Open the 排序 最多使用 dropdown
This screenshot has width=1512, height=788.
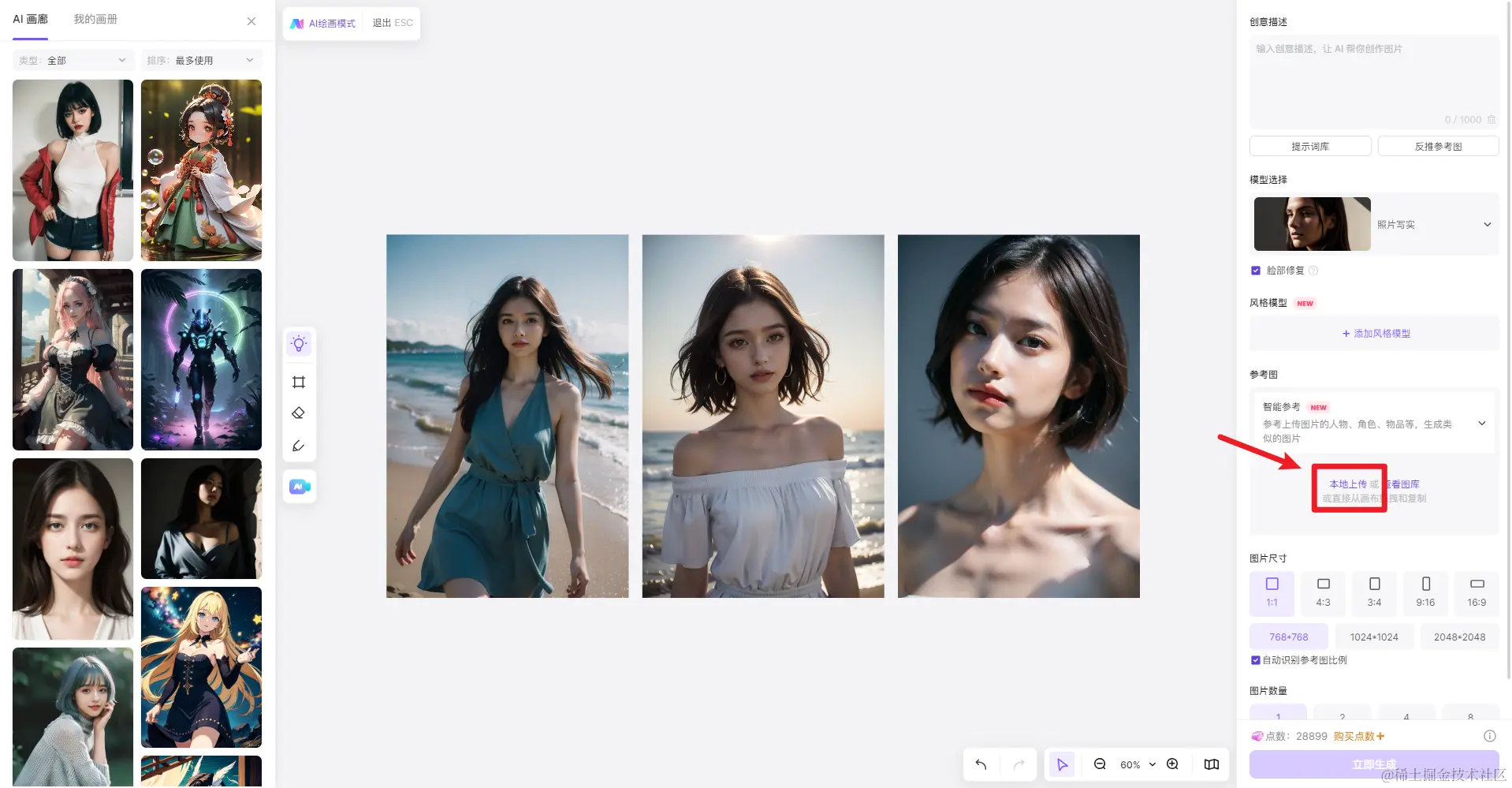tap(201, 60)
